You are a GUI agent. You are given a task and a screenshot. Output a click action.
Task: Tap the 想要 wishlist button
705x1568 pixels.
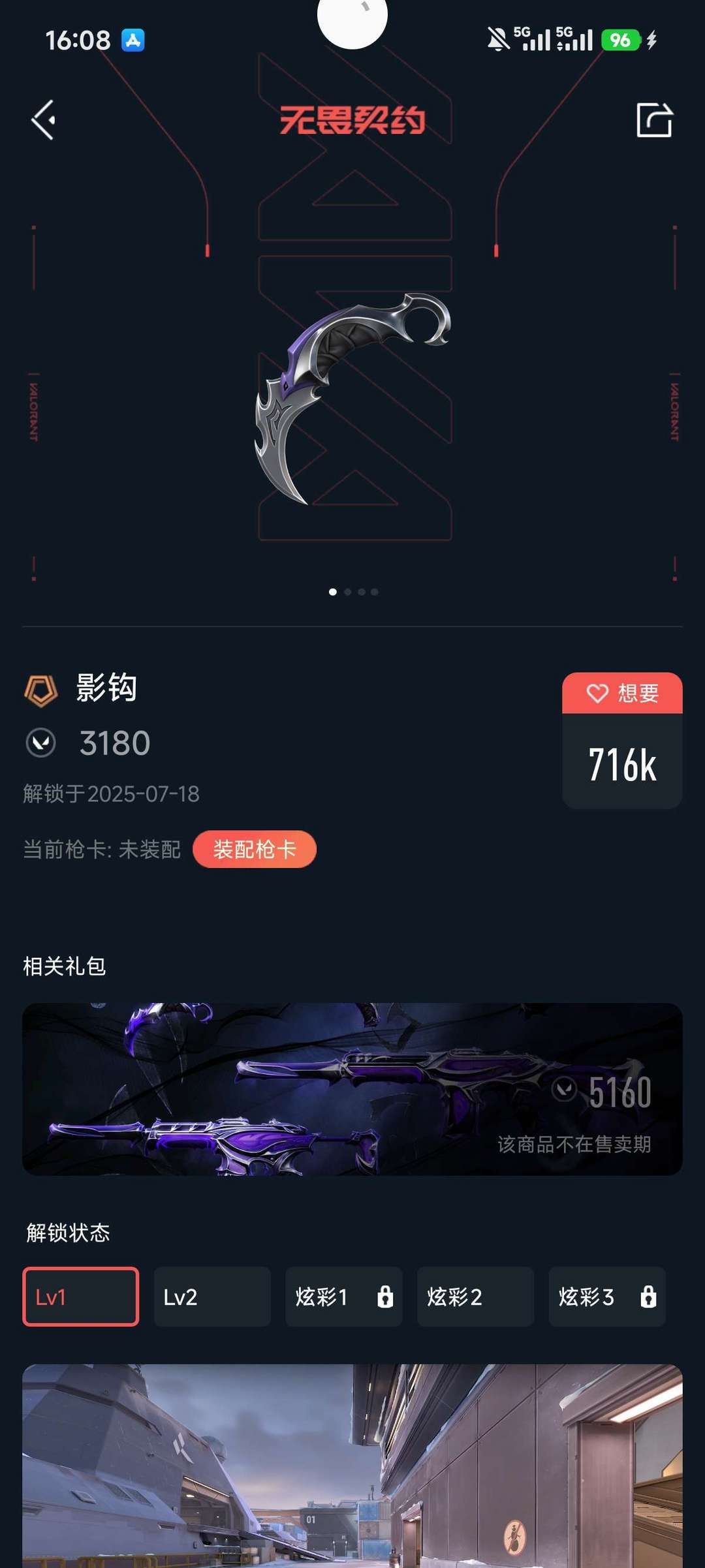pyautogui.click(x=622, y=693)
